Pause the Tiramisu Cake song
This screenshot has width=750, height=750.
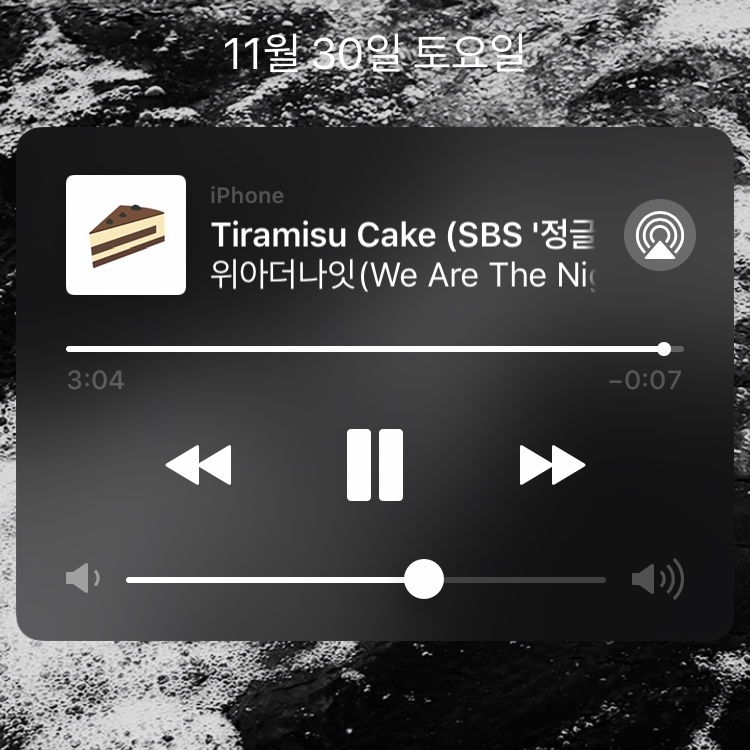click(375, 465)
